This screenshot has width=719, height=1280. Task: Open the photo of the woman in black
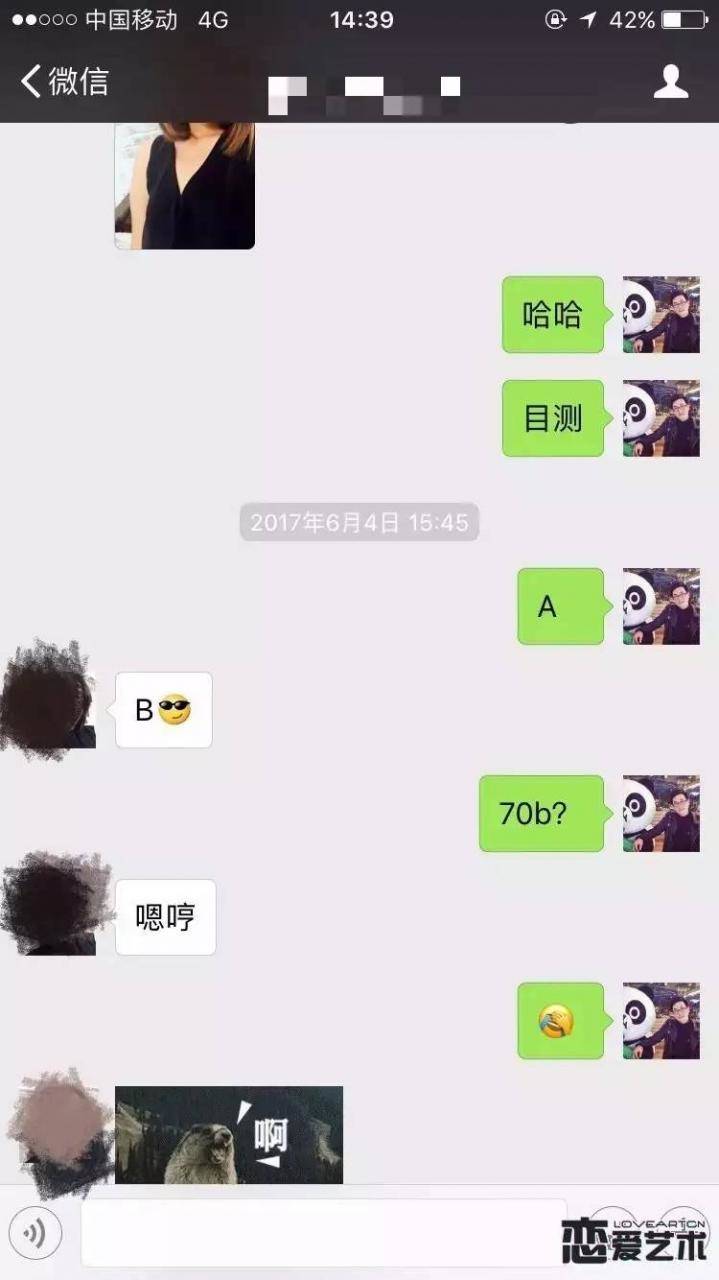click(x=185, y=185)
